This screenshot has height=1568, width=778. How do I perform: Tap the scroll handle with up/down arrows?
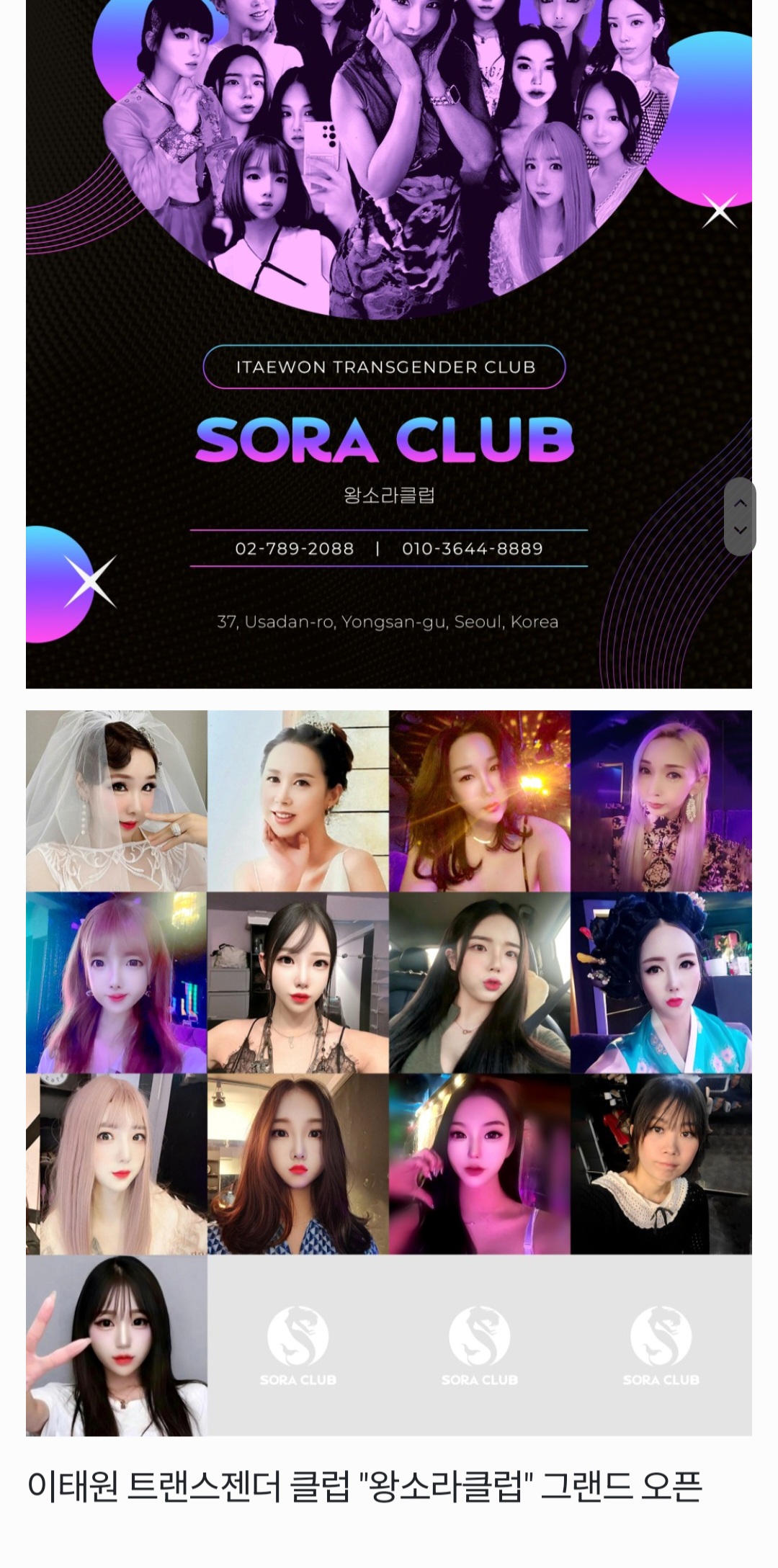[x=740, y=516]
